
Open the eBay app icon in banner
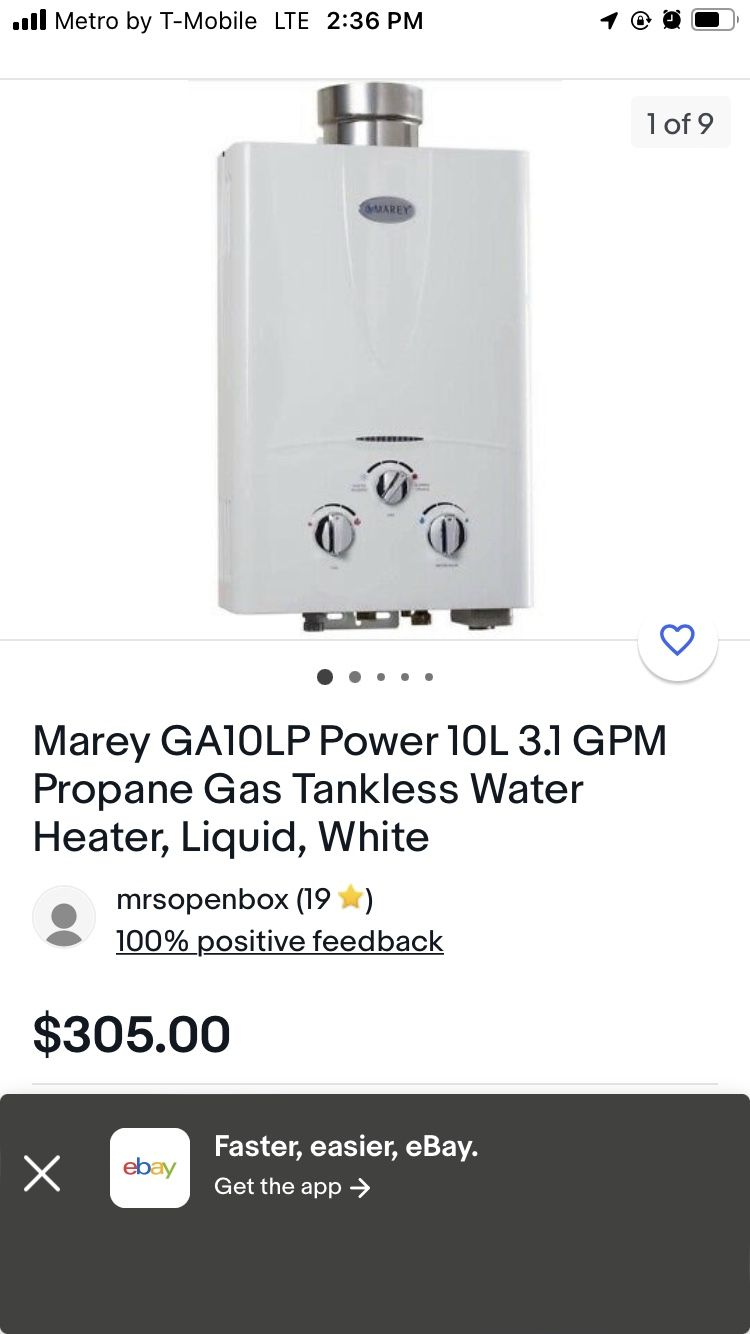pos(150,1167)
